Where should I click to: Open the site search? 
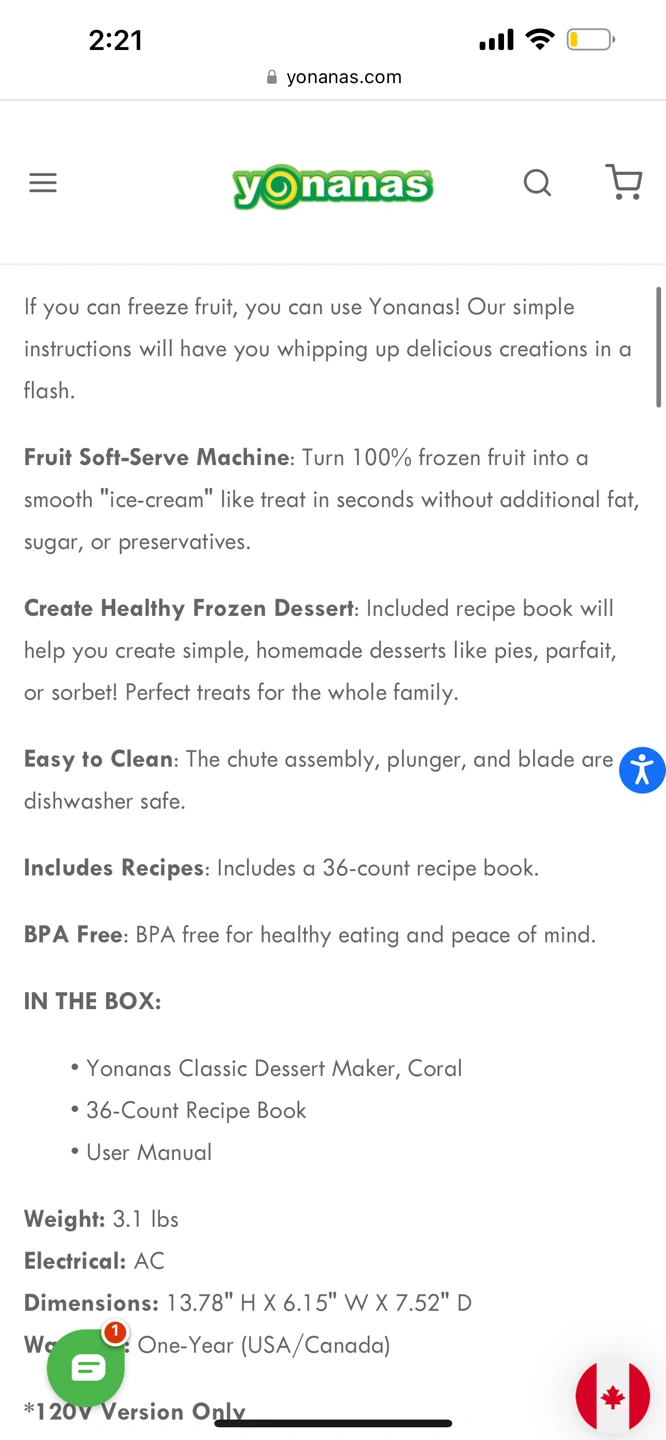click(x=537, y=183)
